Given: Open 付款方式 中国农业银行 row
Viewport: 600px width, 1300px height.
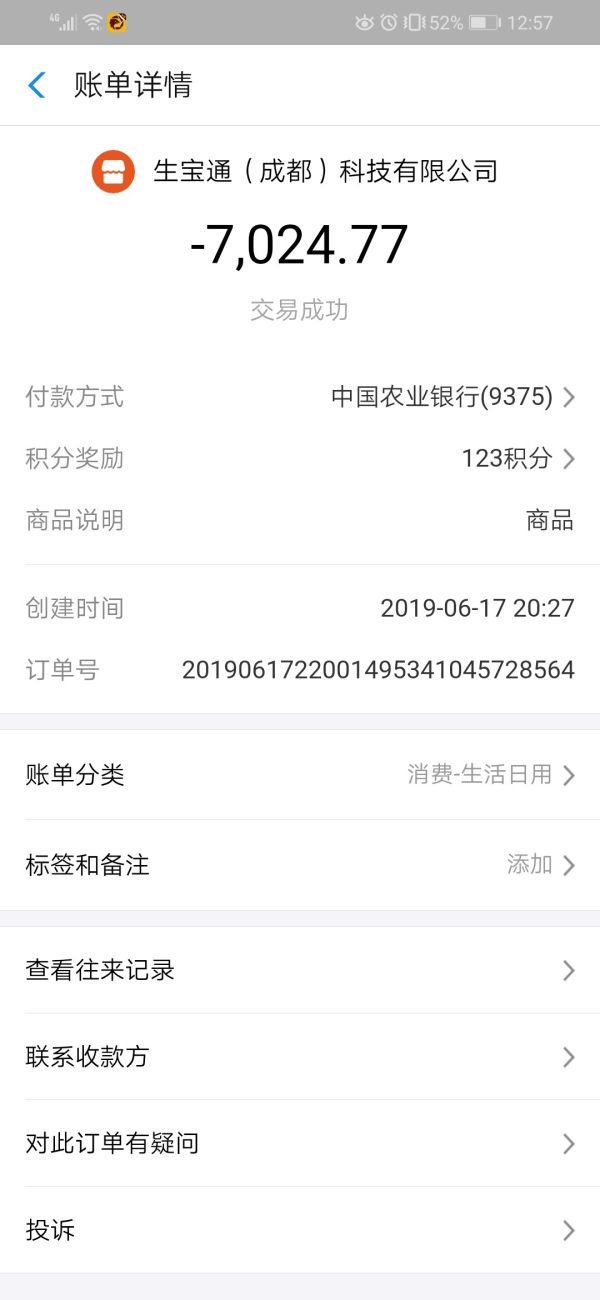Looking at the screenshot, I should tap(452, 397).
